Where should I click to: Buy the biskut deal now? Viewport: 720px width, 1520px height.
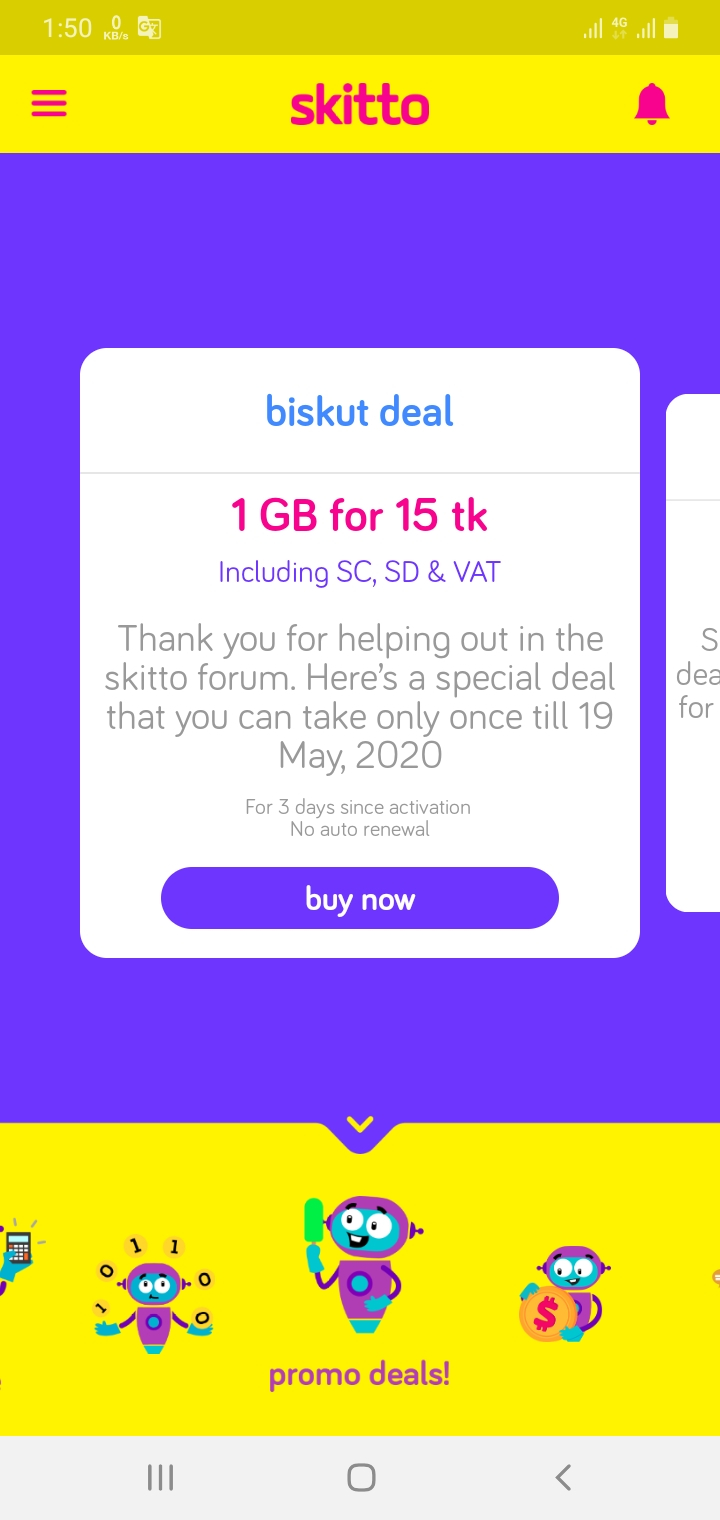click(x=359, y=898)
